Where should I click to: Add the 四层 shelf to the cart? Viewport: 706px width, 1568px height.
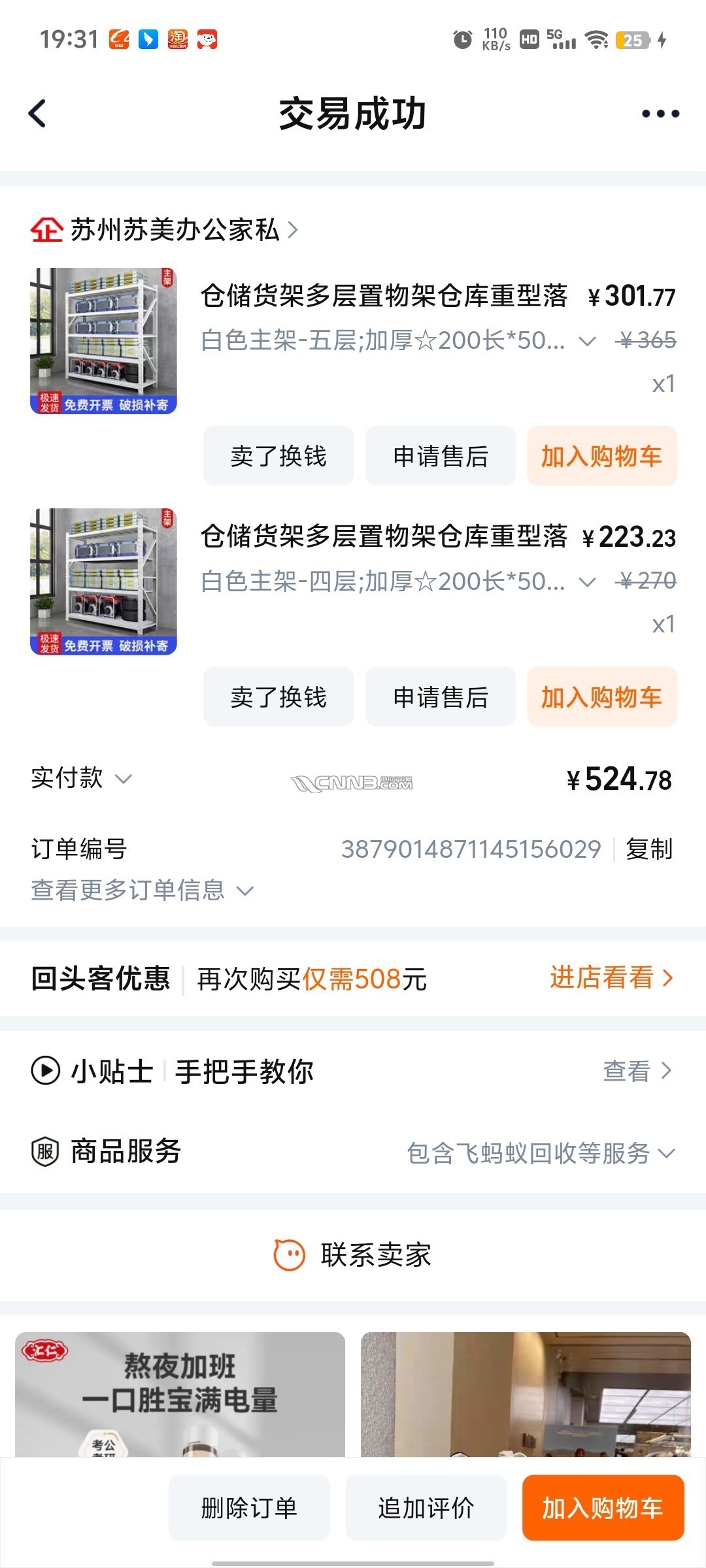tap(601, 696)
